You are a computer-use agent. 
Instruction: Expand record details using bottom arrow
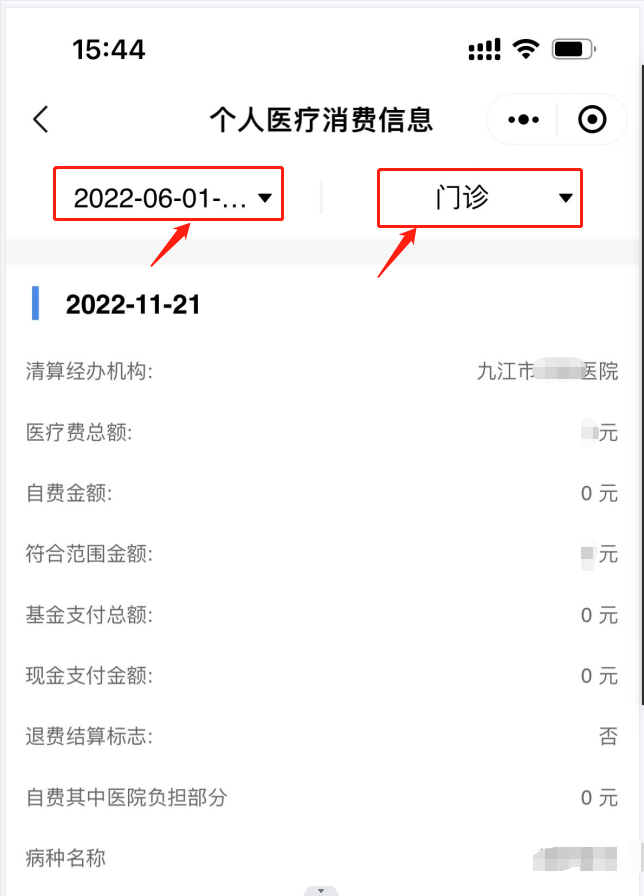321,889
